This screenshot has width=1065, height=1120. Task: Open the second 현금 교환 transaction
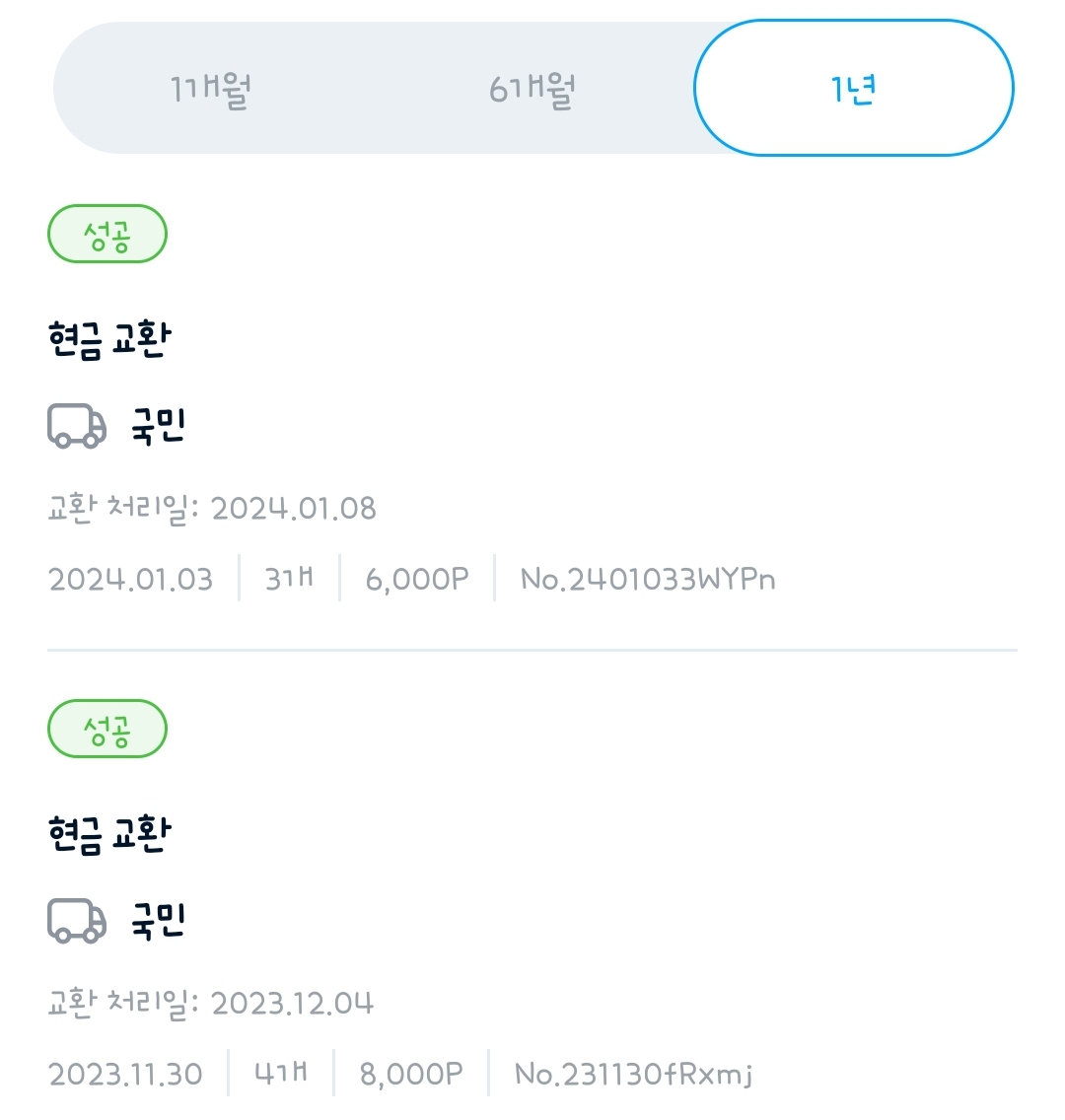coord(108,831)
